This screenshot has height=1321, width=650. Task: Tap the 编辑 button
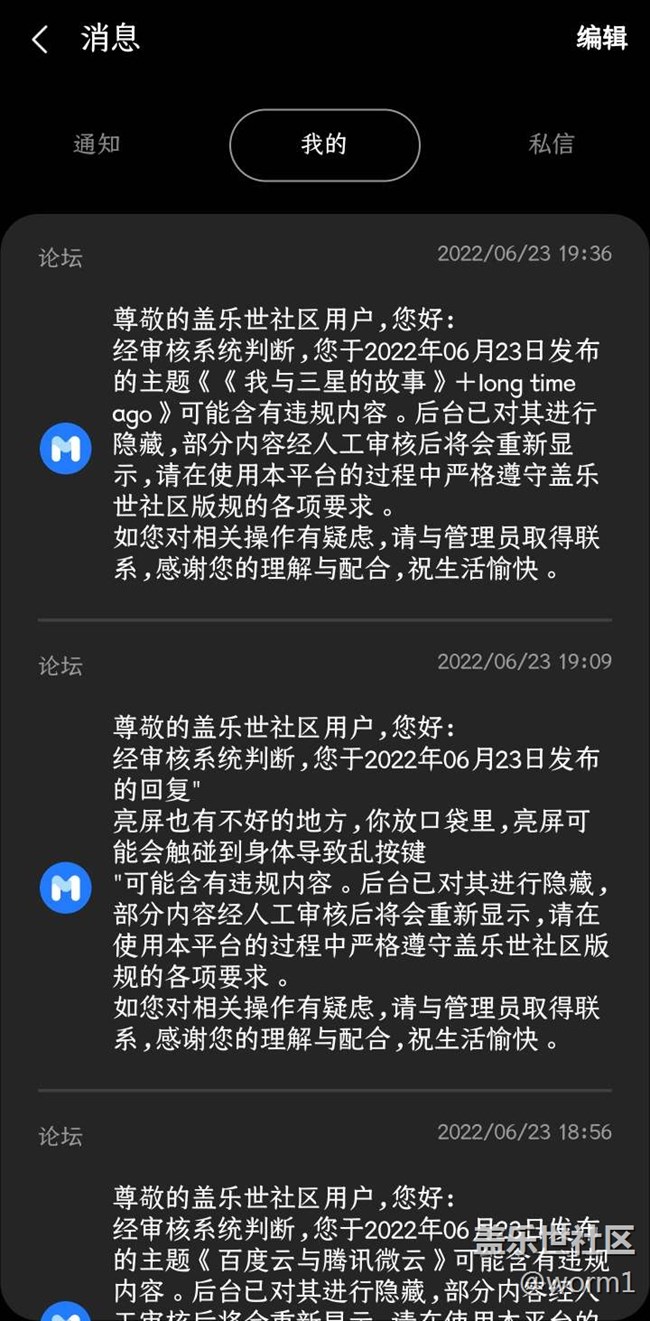coord(601,38)
